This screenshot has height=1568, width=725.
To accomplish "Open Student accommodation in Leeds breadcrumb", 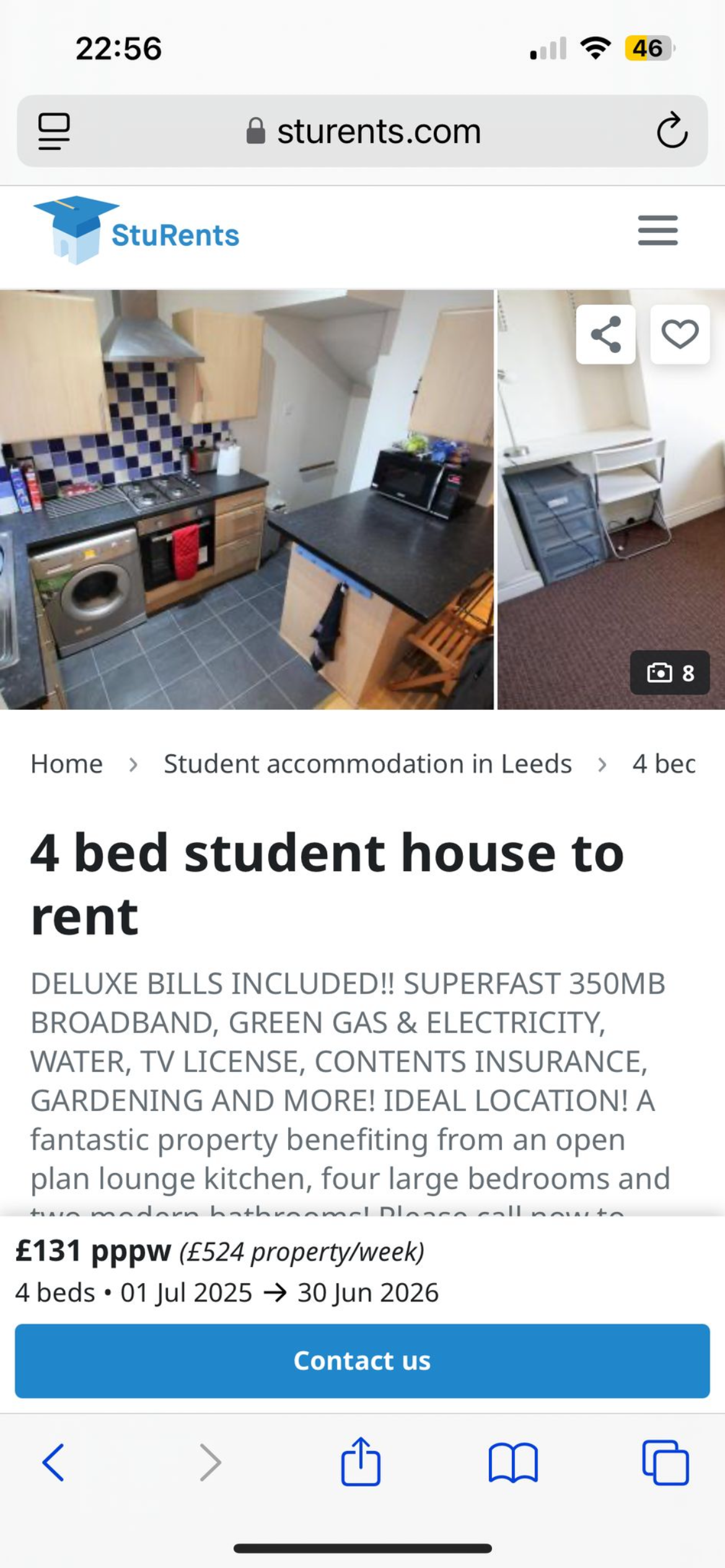I will click(x=367, y=764).
